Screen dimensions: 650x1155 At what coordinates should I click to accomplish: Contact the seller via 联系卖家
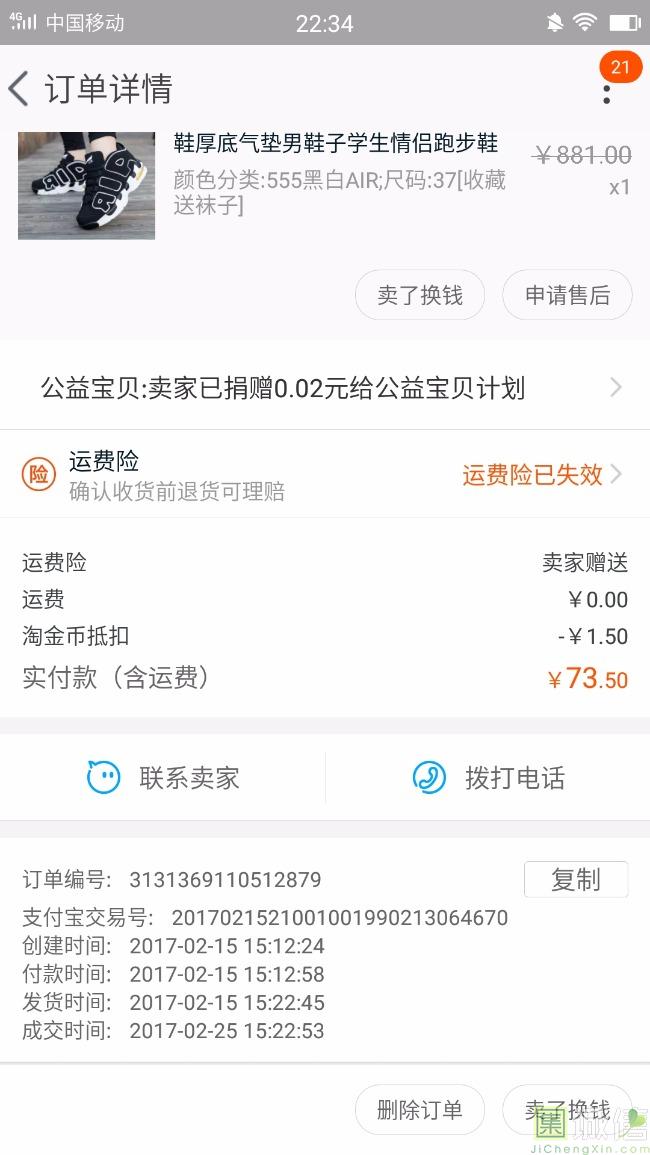[x=163, y=778]
